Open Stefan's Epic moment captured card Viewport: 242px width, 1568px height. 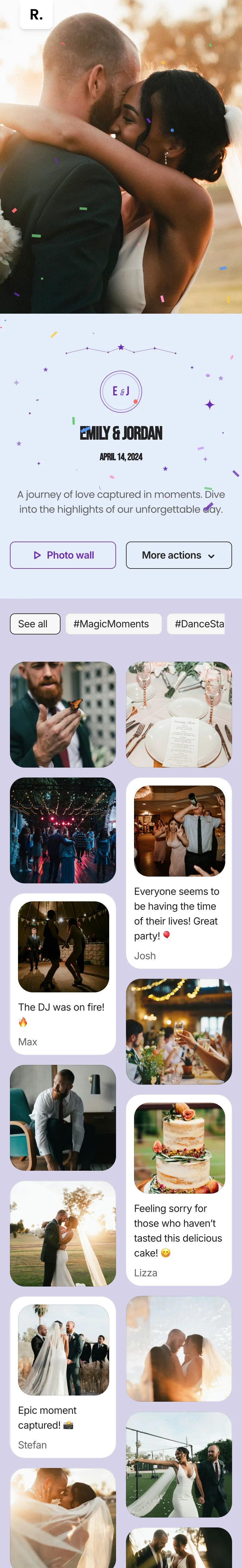(x=63, y=1378)
